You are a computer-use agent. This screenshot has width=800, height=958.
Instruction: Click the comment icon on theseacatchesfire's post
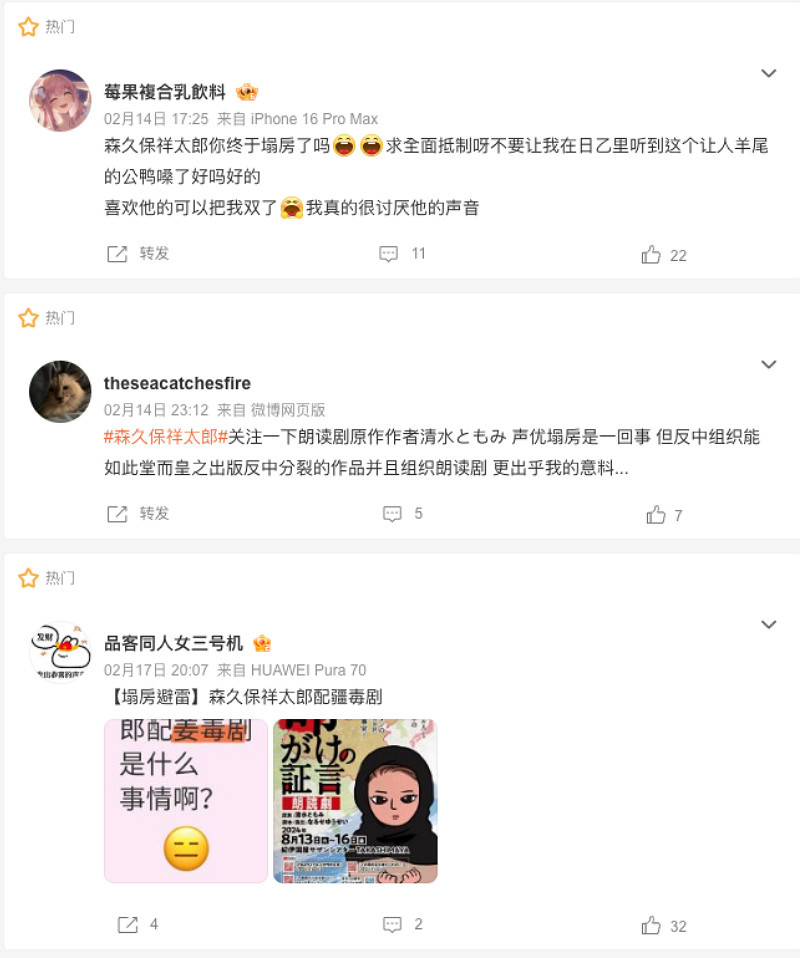click(x=391, y=514)
